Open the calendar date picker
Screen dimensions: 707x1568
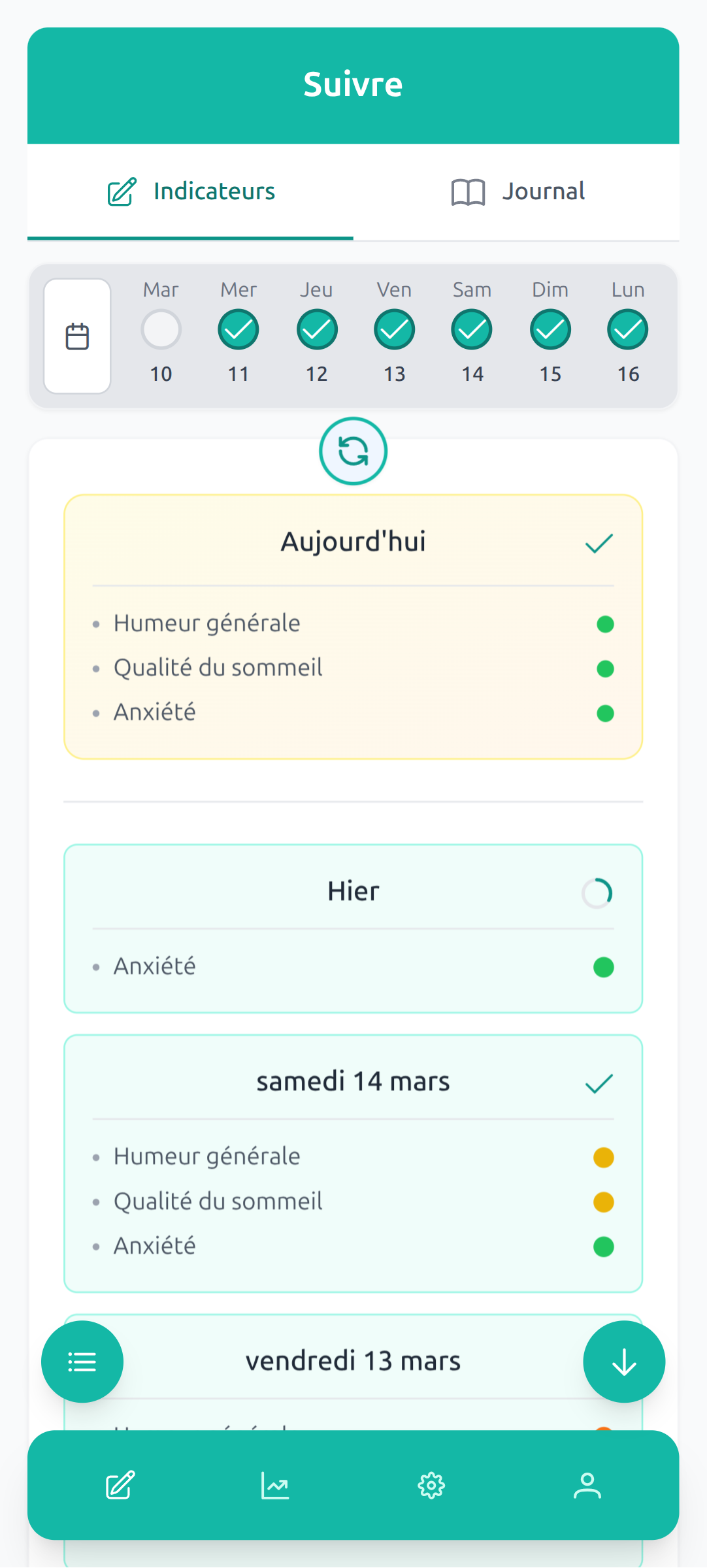click(77, 336)
